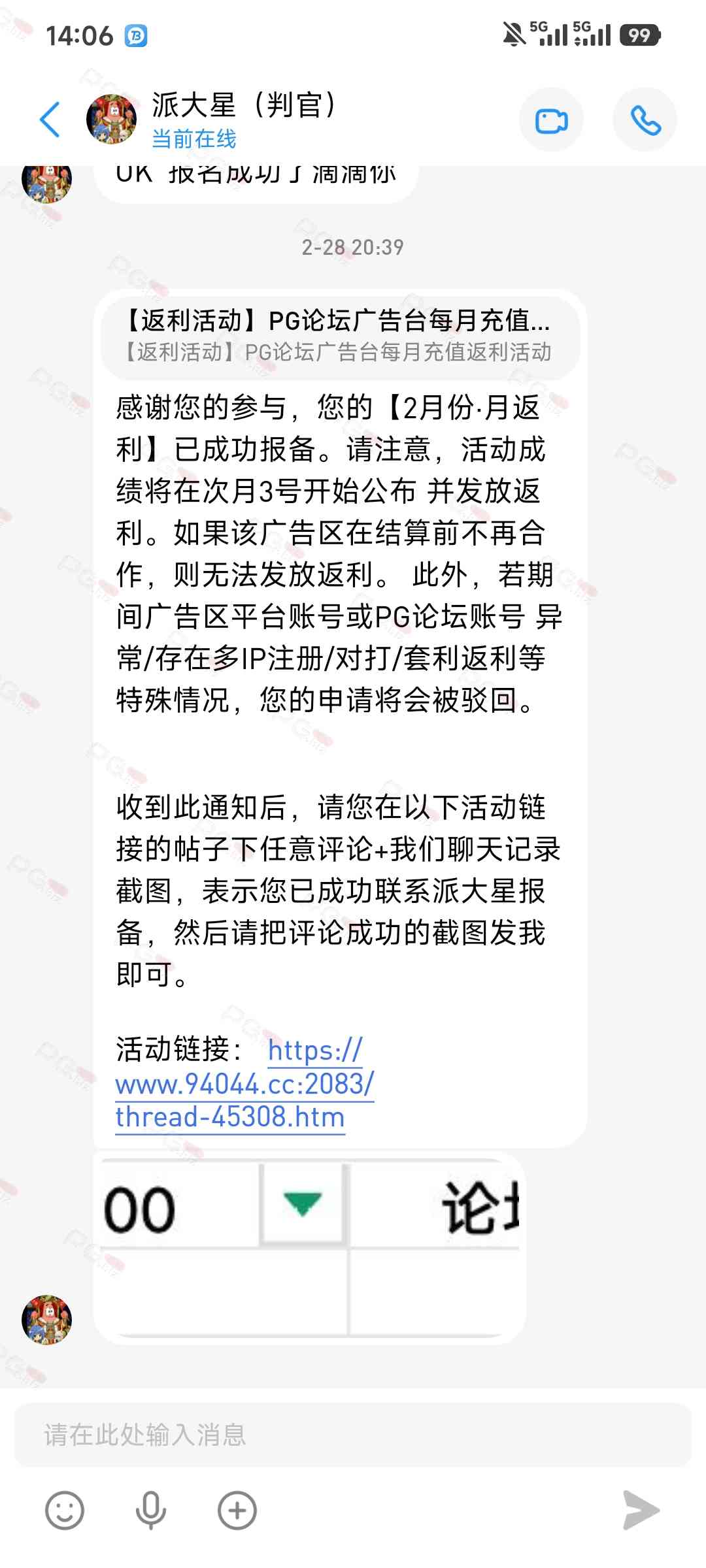Go back from the 派大星 chat
This screenshot has height=1568, width=706.
coord(50,120)
